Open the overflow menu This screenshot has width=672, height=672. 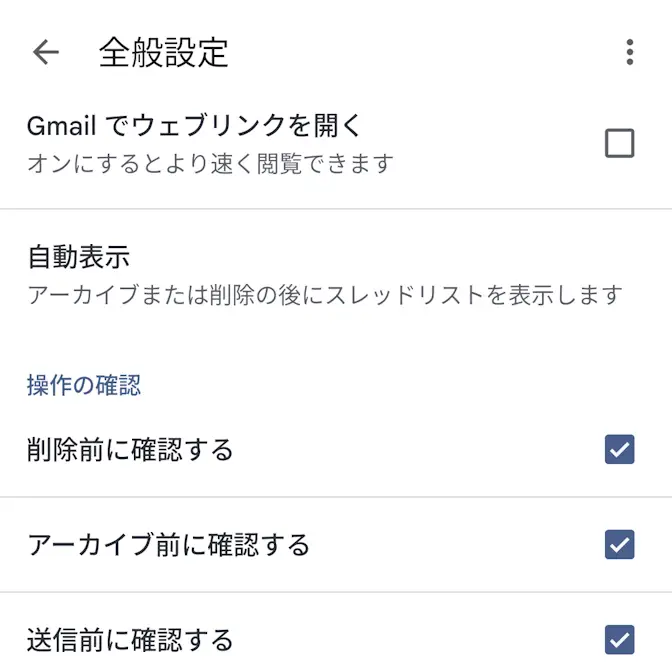pyautogui.click(x=629, y=52)
